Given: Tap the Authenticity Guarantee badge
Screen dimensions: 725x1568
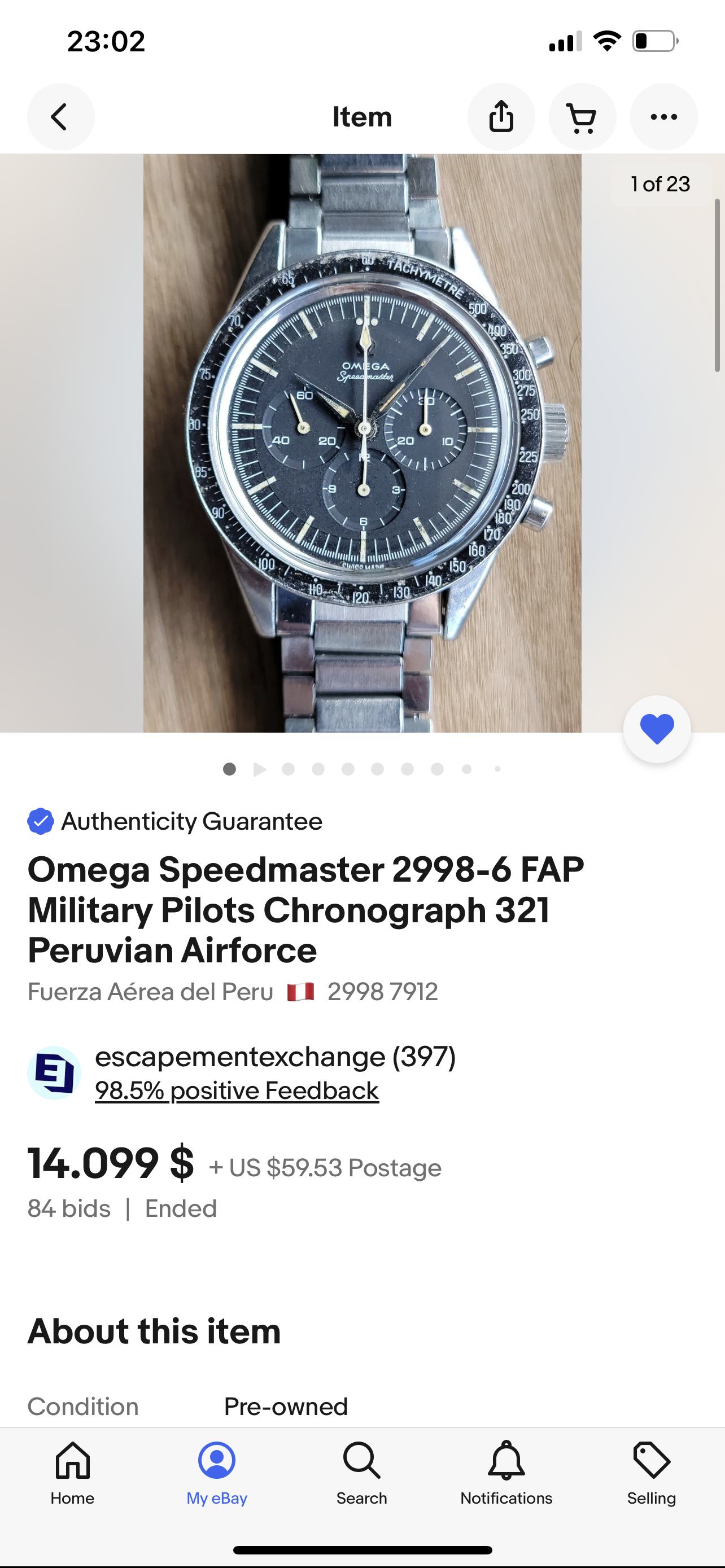Looking at the screenshot, I should pos(175,821).
